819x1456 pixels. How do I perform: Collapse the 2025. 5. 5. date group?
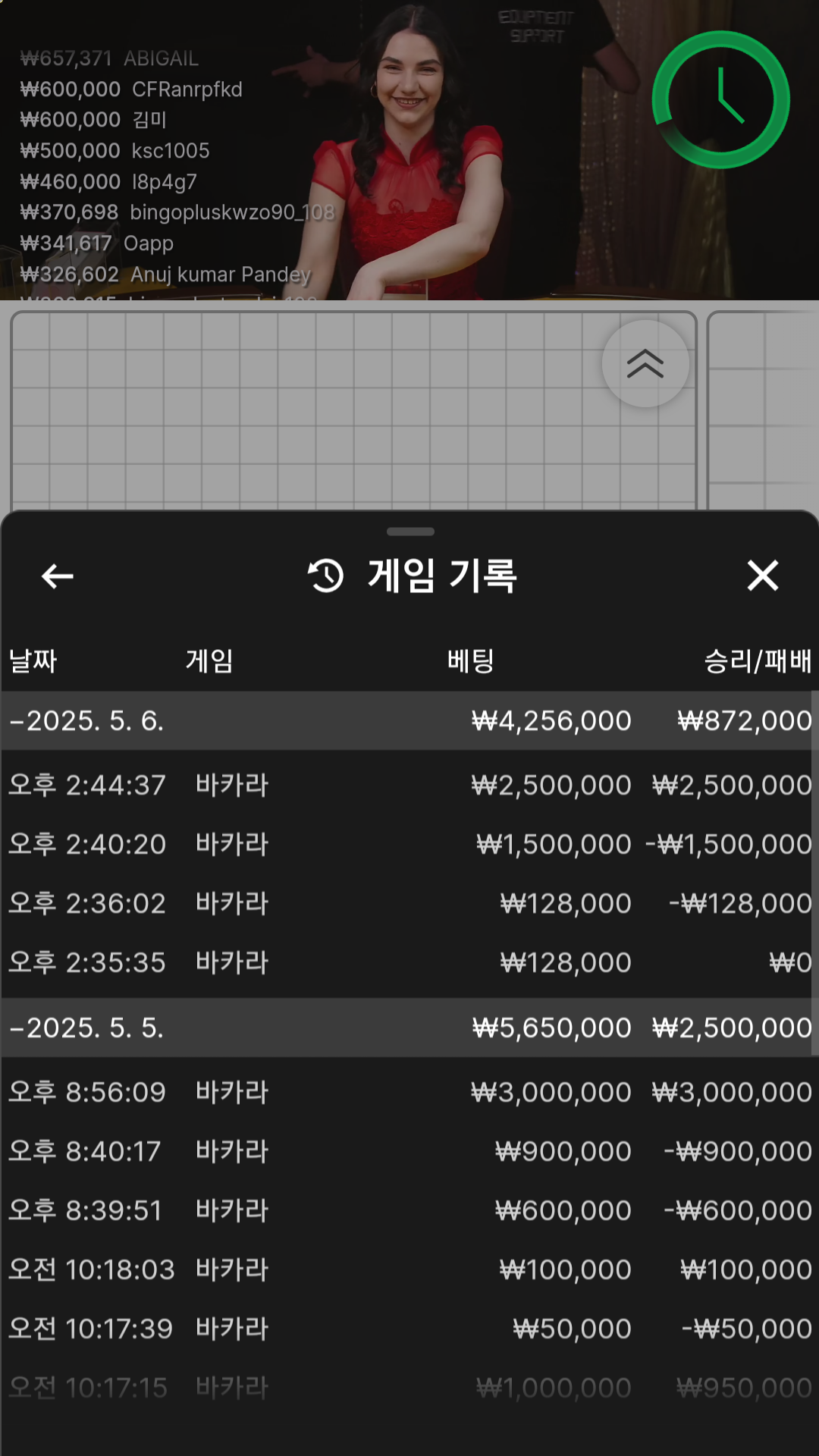click(x=88, y=1028)
